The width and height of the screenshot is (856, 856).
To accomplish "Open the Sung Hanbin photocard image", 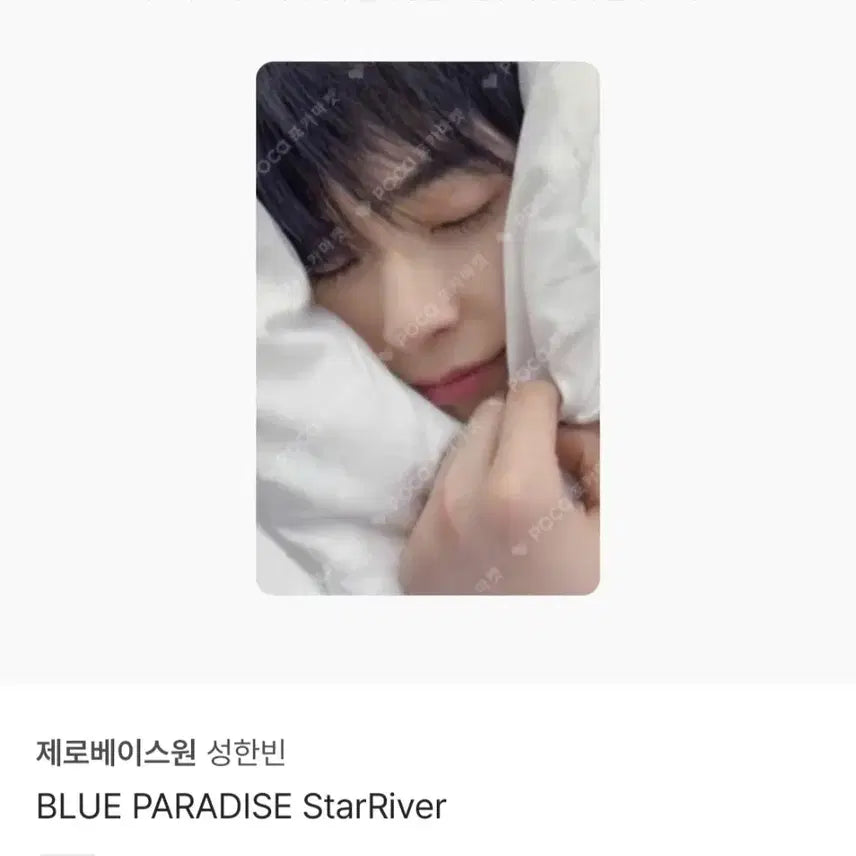I will [427, 328].
